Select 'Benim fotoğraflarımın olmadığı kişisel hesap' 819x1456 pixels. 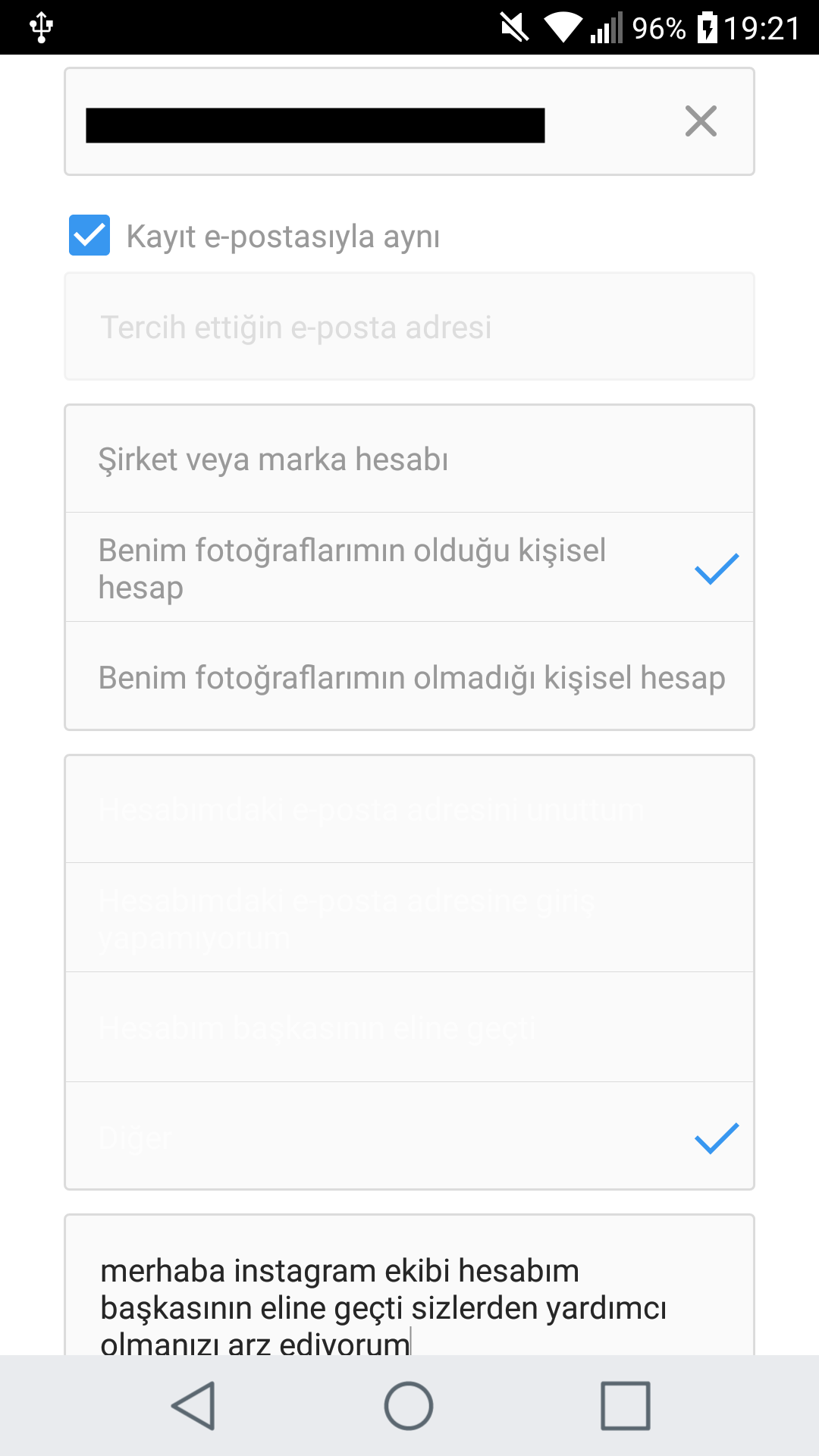pyautogui.click(x=409, y=677)
